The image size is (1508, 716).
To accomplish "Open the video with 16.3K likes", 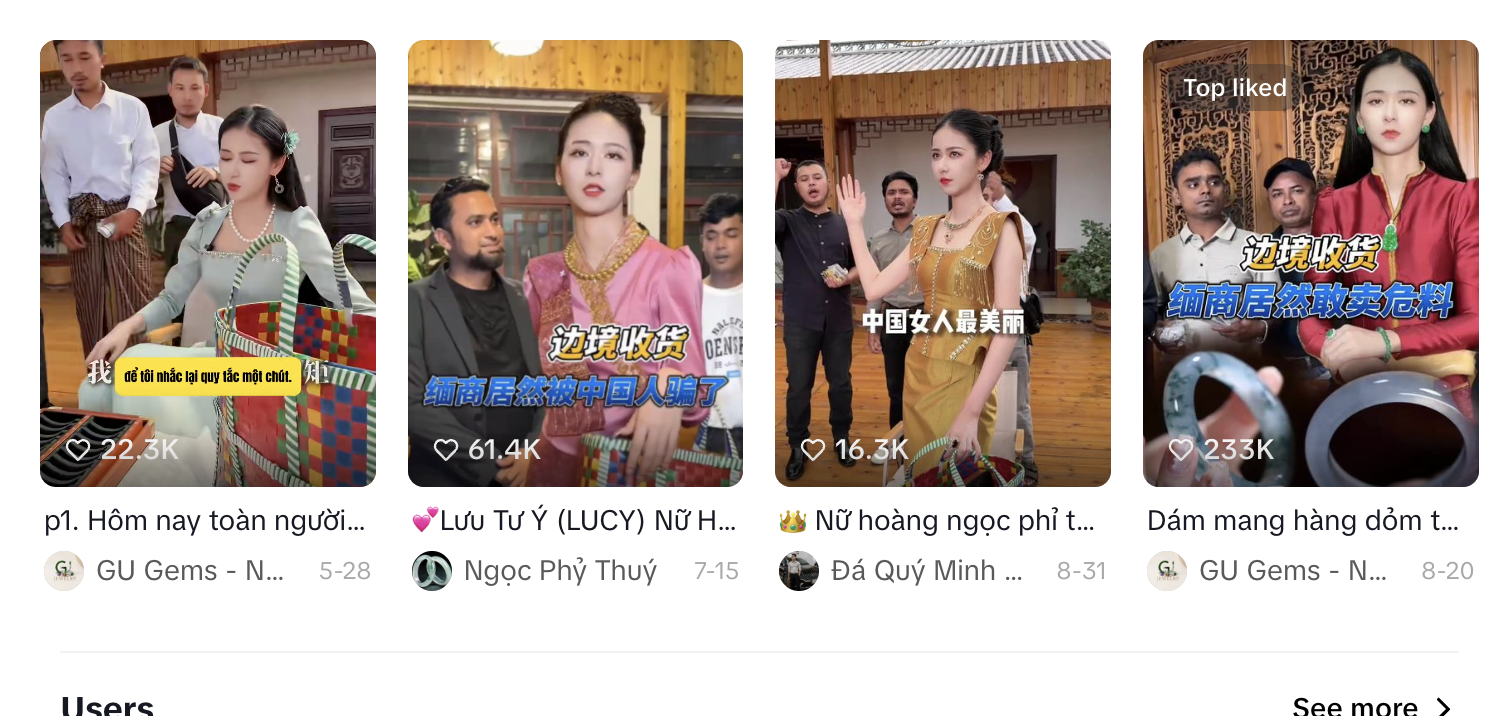I will pos(943,263).
